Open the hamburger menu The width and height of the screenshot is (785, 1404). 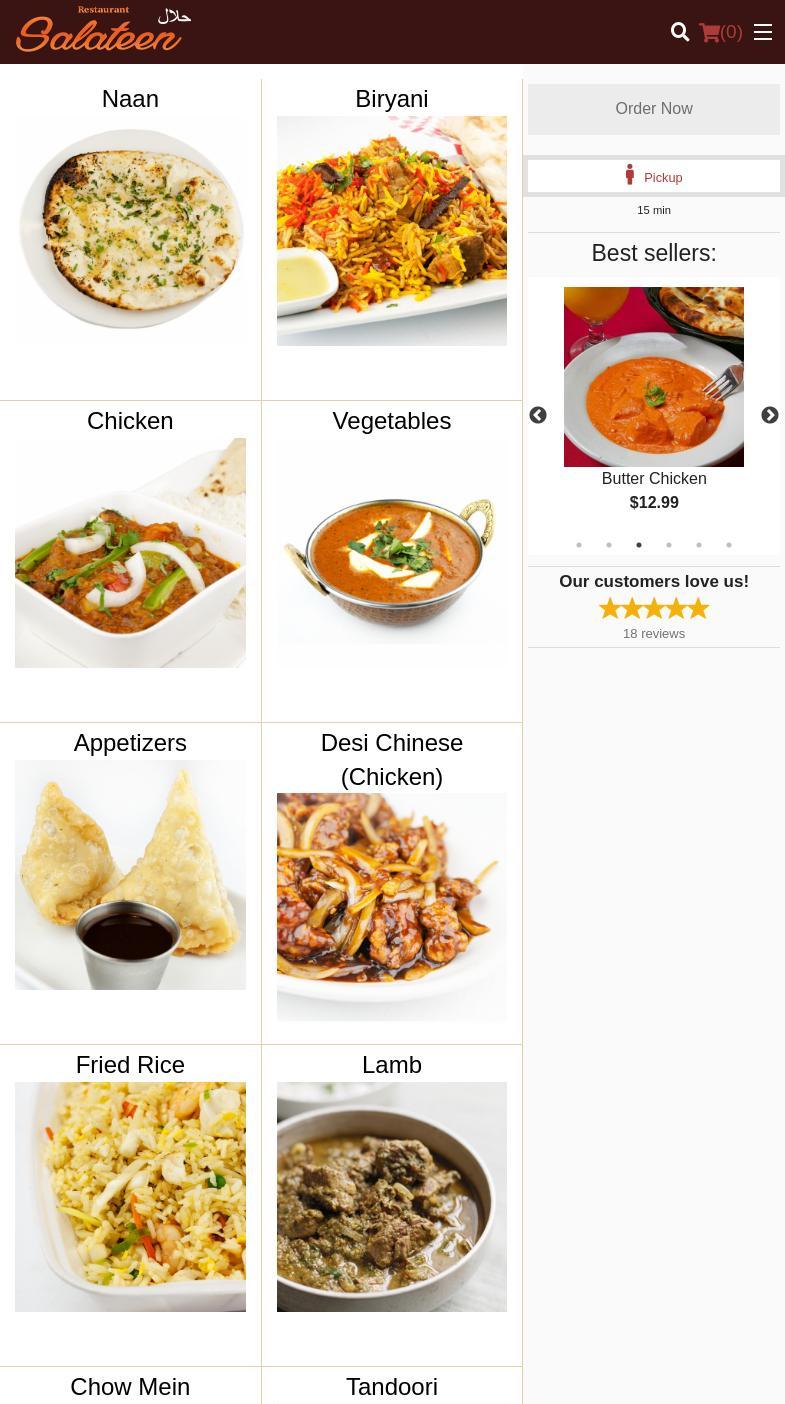[x=763, y=32]
